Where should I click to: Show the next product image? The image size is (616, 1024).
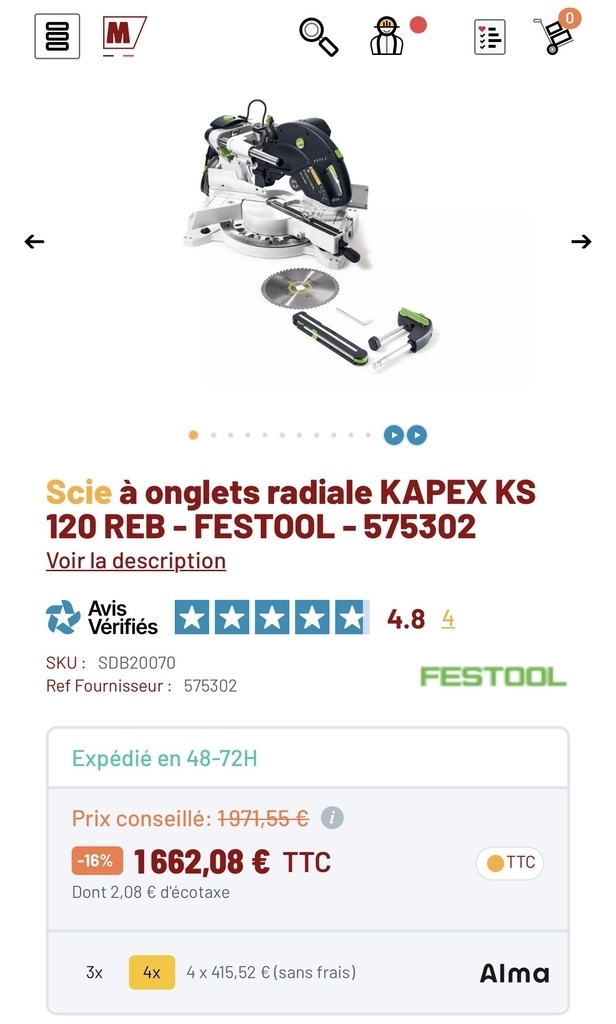pos(581,241)
